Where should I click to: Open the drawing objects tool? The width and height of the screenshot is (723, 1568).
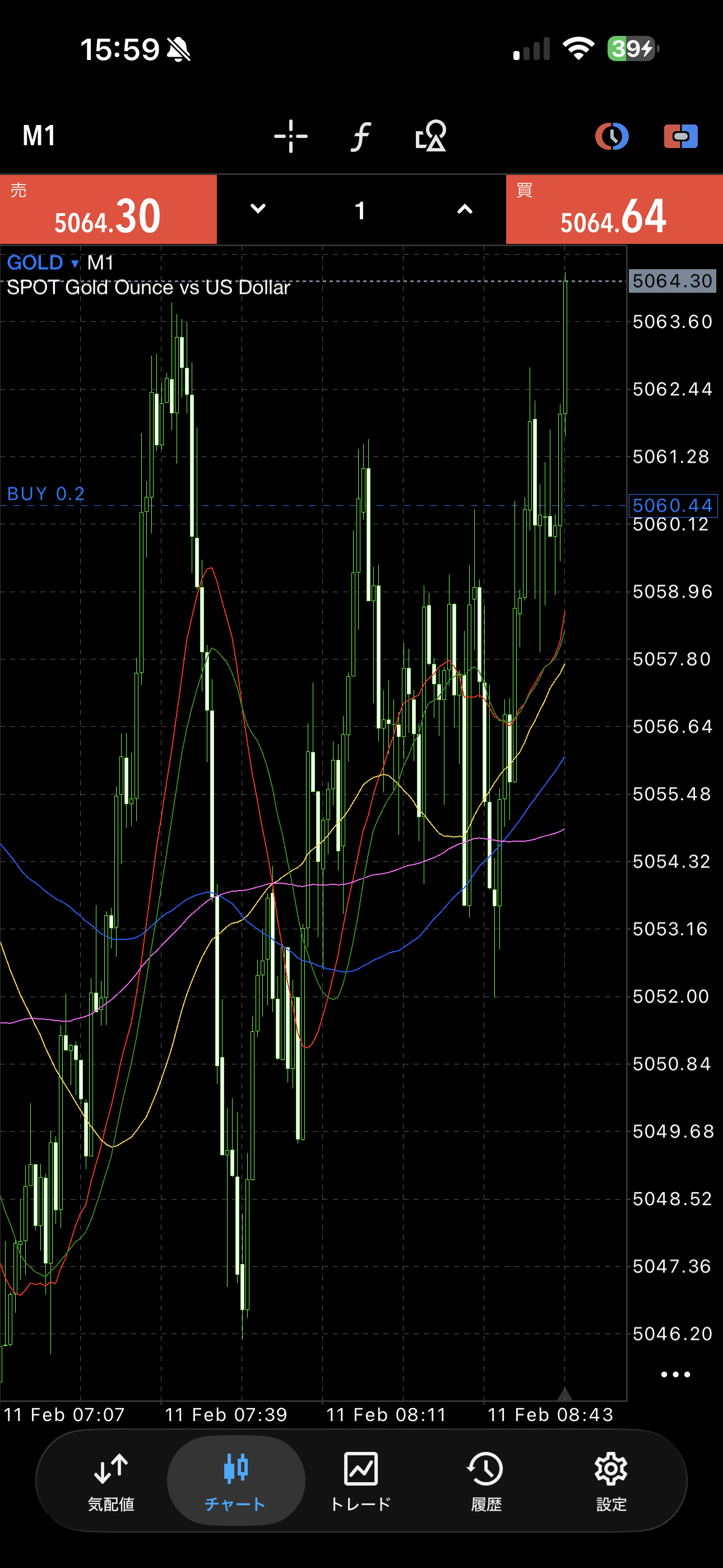coord(431,136)
